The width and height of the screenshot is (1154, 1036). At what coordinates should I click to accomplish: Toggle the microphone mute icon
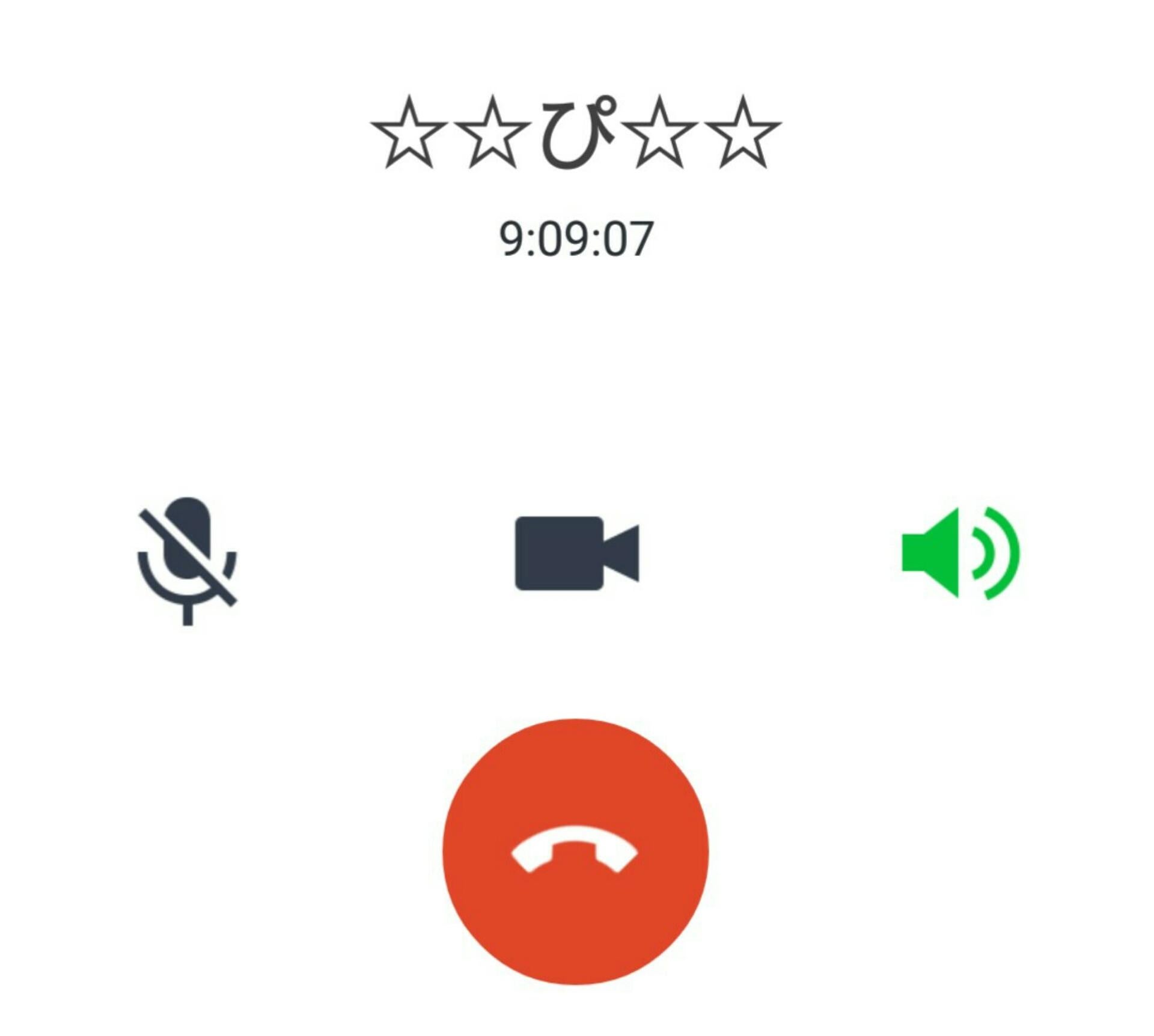188,560
